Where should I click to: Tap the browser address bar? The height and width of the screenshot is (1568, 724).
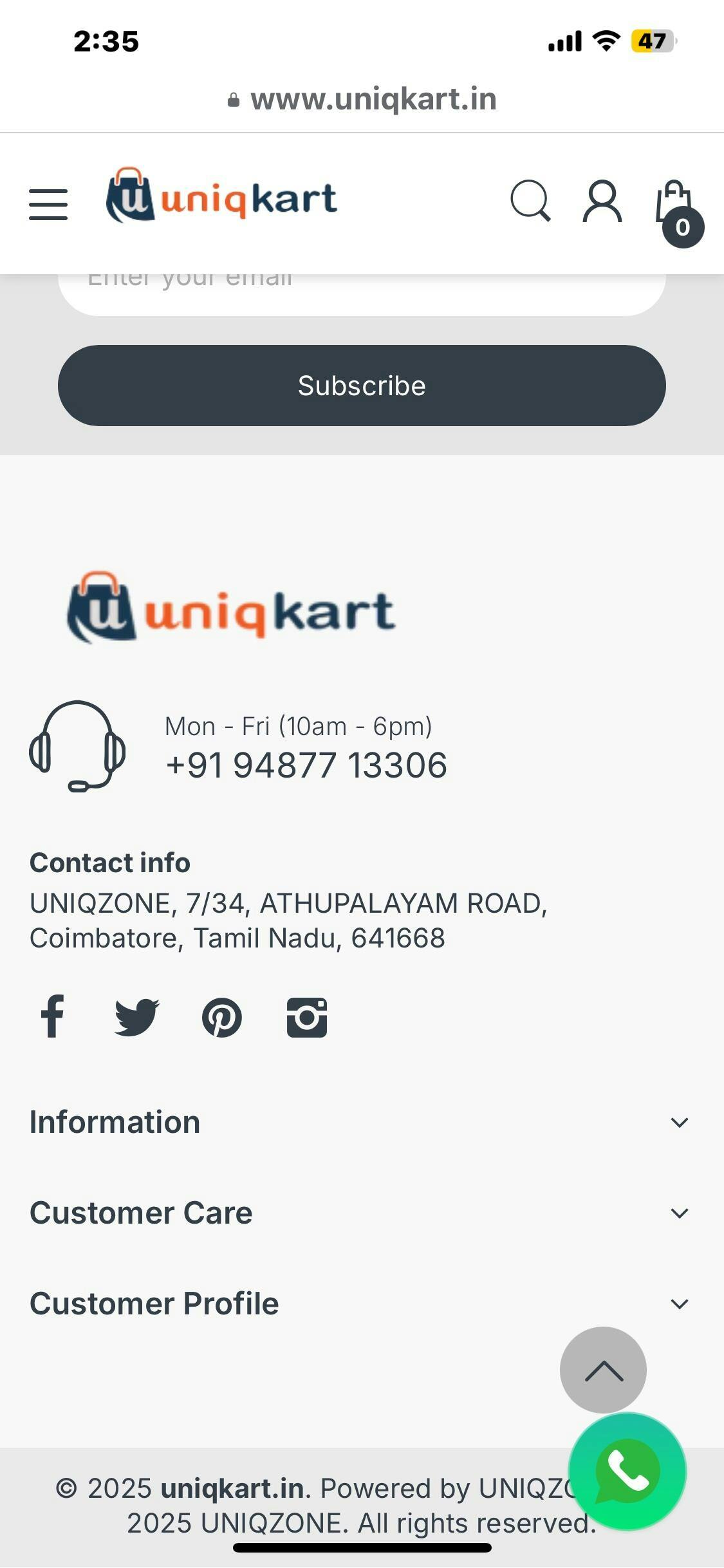click(362, 99)
